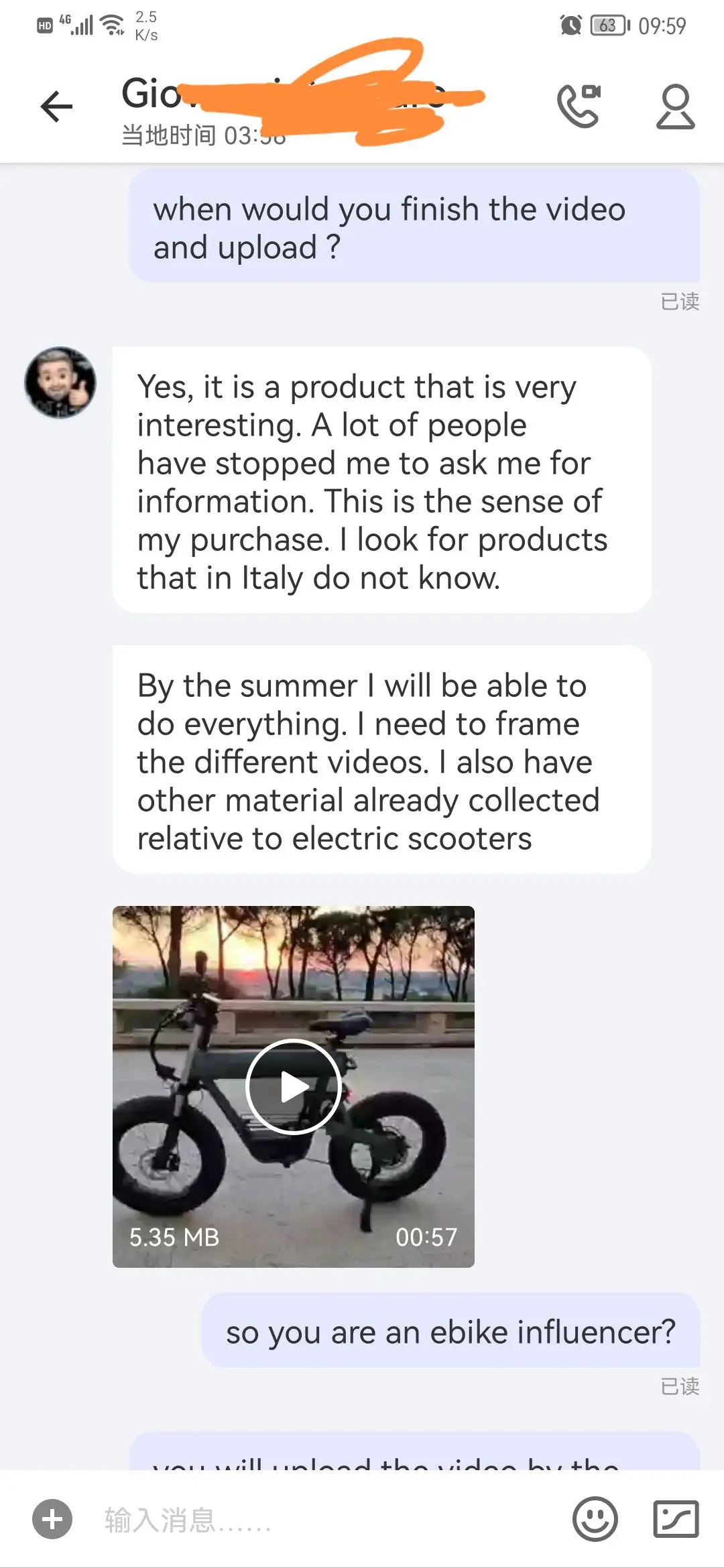The height and width of the screenshot is (1568, 724).
Task: Open the plus attachment menu
Action: pyautogui.click(x=52, y=1519)
